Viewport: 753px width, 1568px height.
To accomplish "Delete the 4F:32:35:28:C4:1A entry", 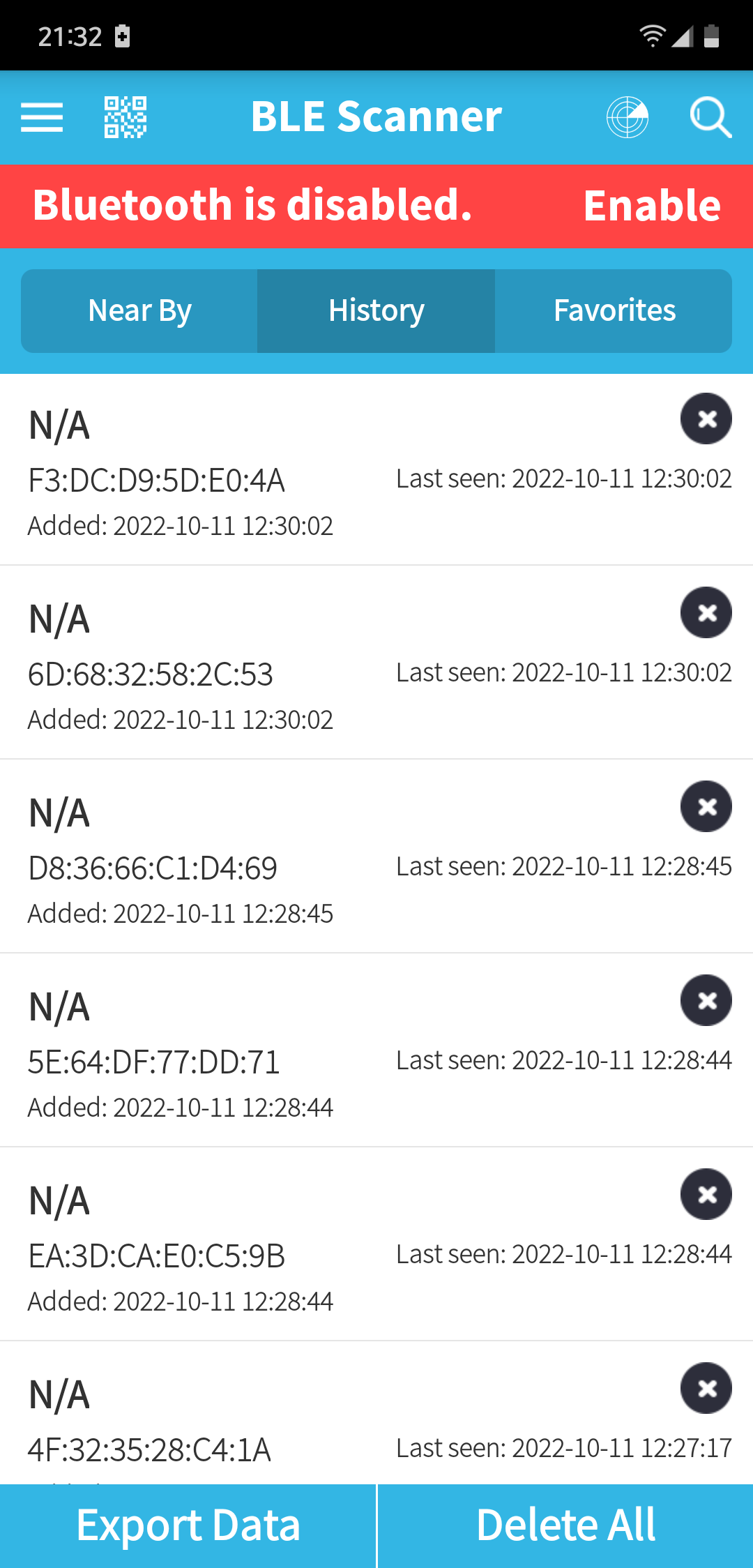I will [x=706, y=1388].
